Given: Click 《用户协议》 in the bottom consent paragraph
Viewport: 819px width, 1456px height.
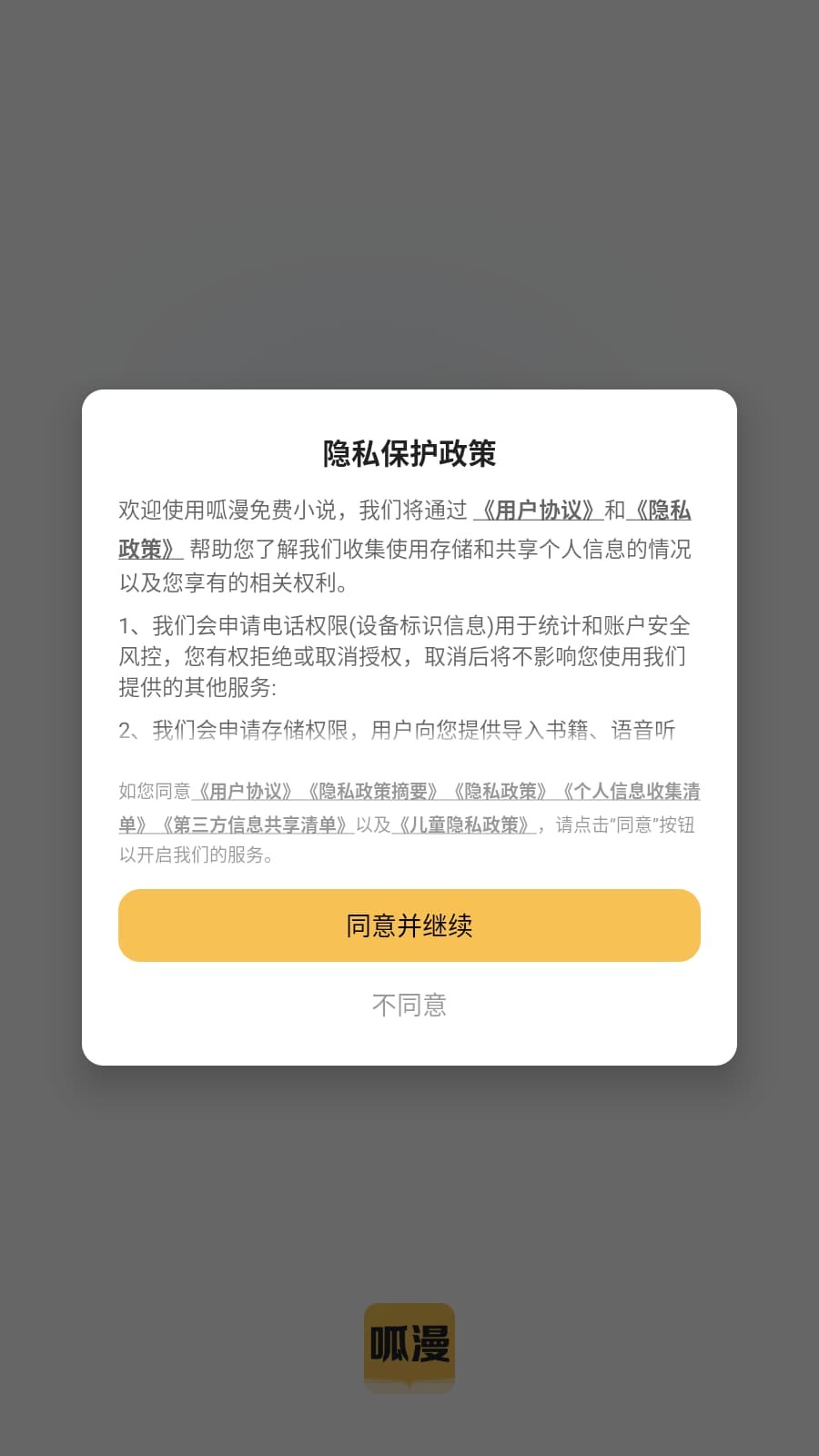Looking at the screenshot, I should click(246, 792).
